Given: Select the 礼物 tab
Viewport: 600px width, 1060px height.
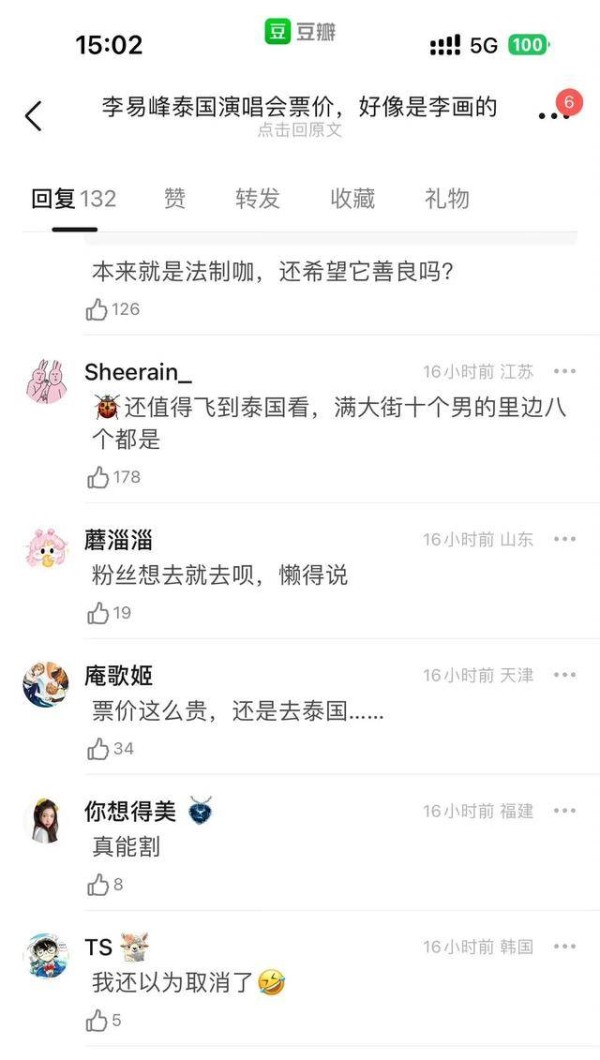Looking at the screenshot, I should coord(446,199).
